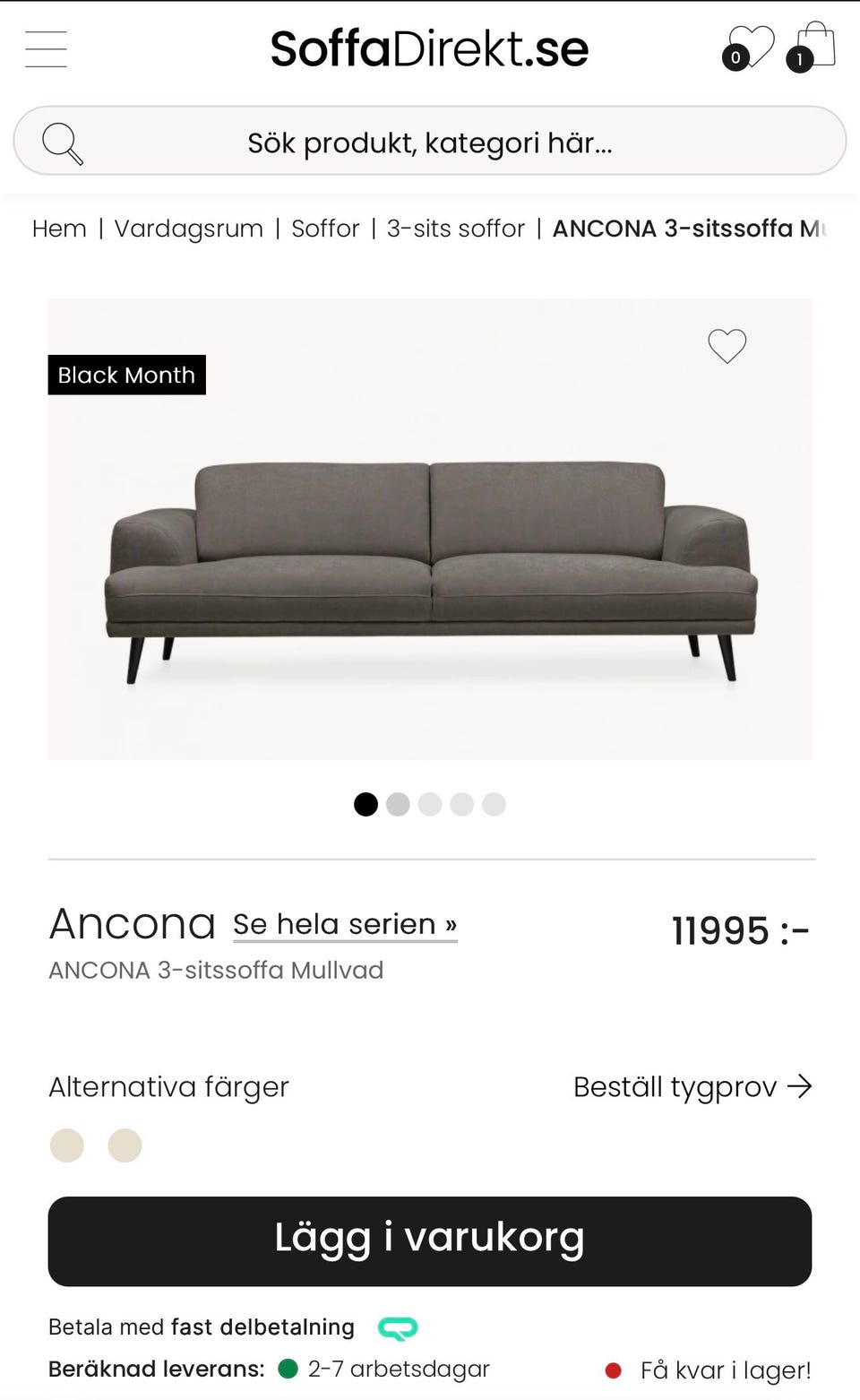Open the Soffor breadcrumb category
Screen dimensions: 860x1400
click(325, 229)
